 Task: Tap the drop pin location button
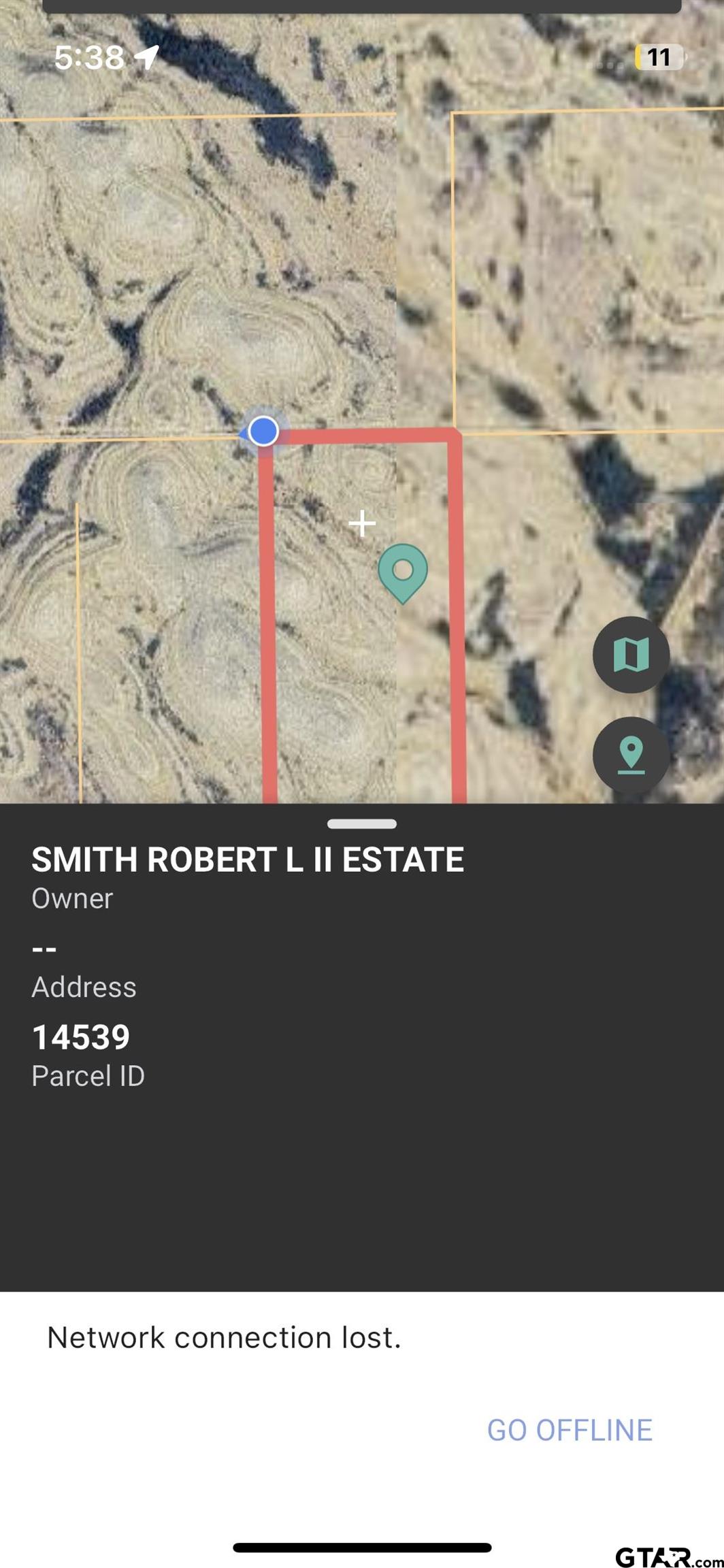[631, 755]
